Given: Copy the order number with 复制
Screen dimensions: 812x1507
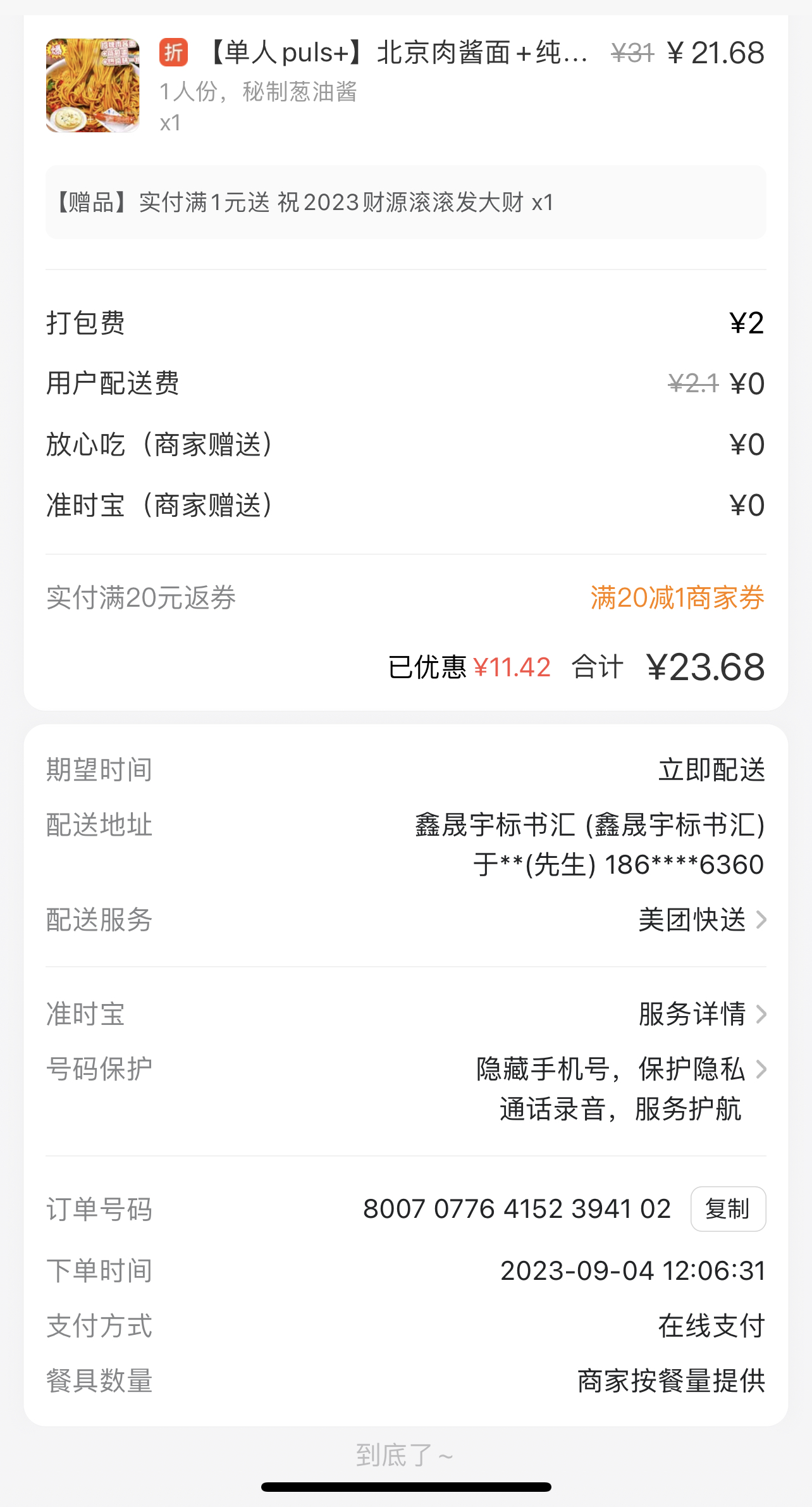Looking at the screenshot, I should pyautogui.click(x=728, y=1209).
